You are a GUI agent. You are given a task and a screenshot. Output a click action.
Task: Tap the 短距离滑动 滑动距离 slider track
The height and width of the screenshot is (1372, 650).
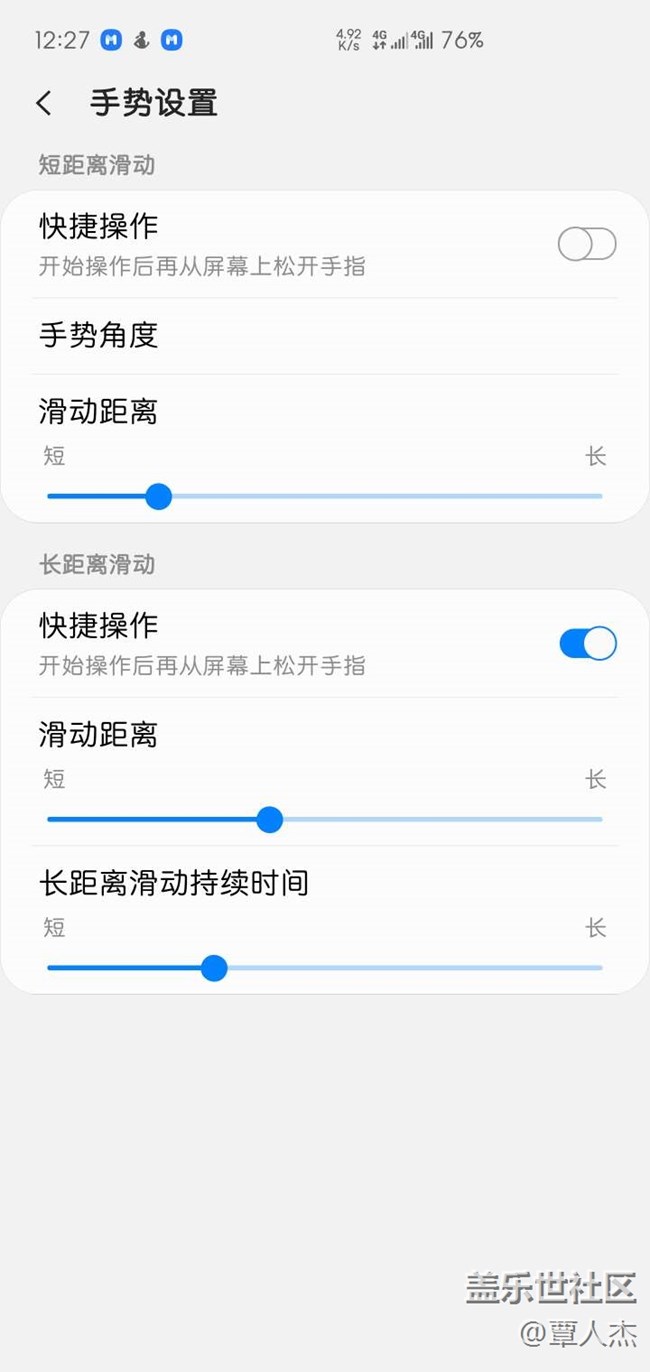tap(325, 496)
